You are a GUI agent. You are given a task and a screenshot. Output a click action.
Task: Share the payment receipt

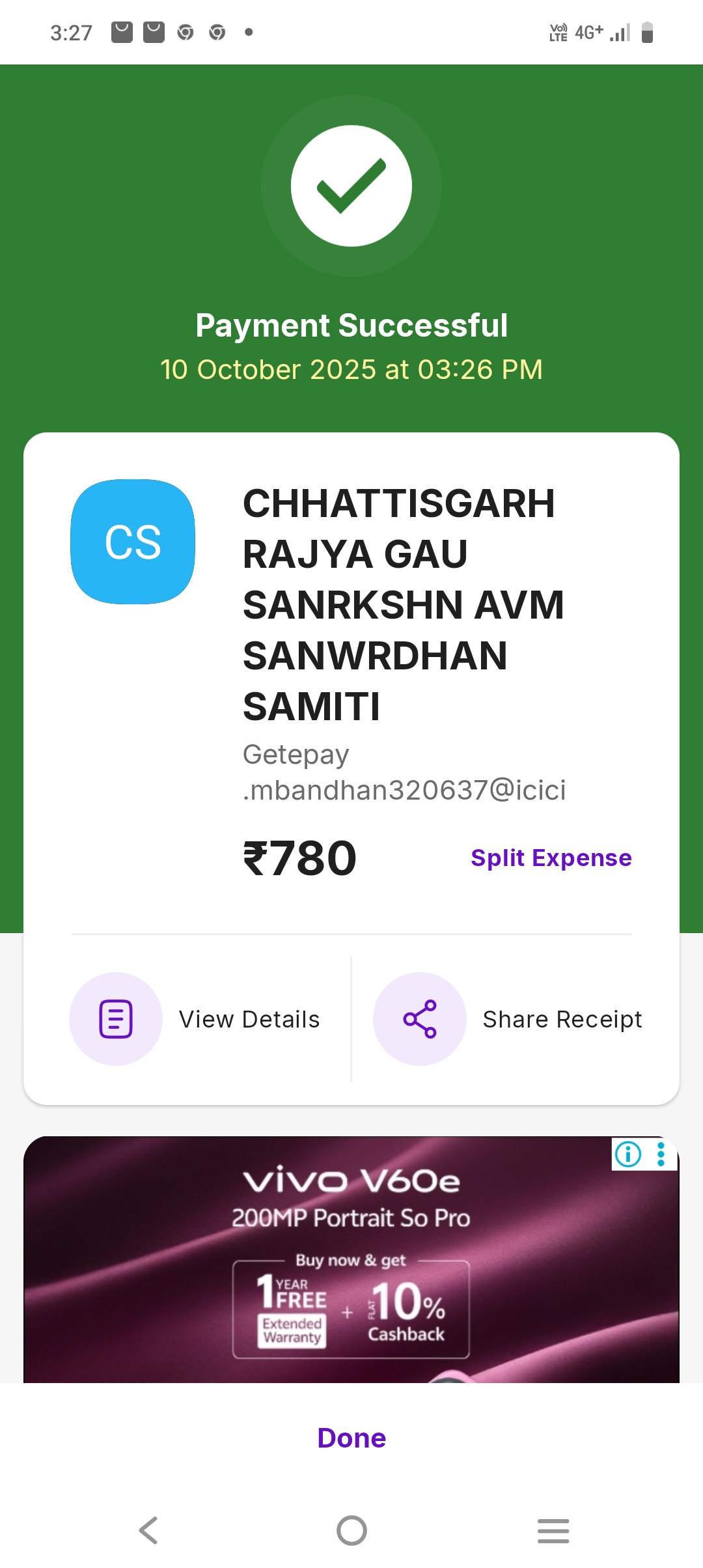click(x=508, y=1018)
